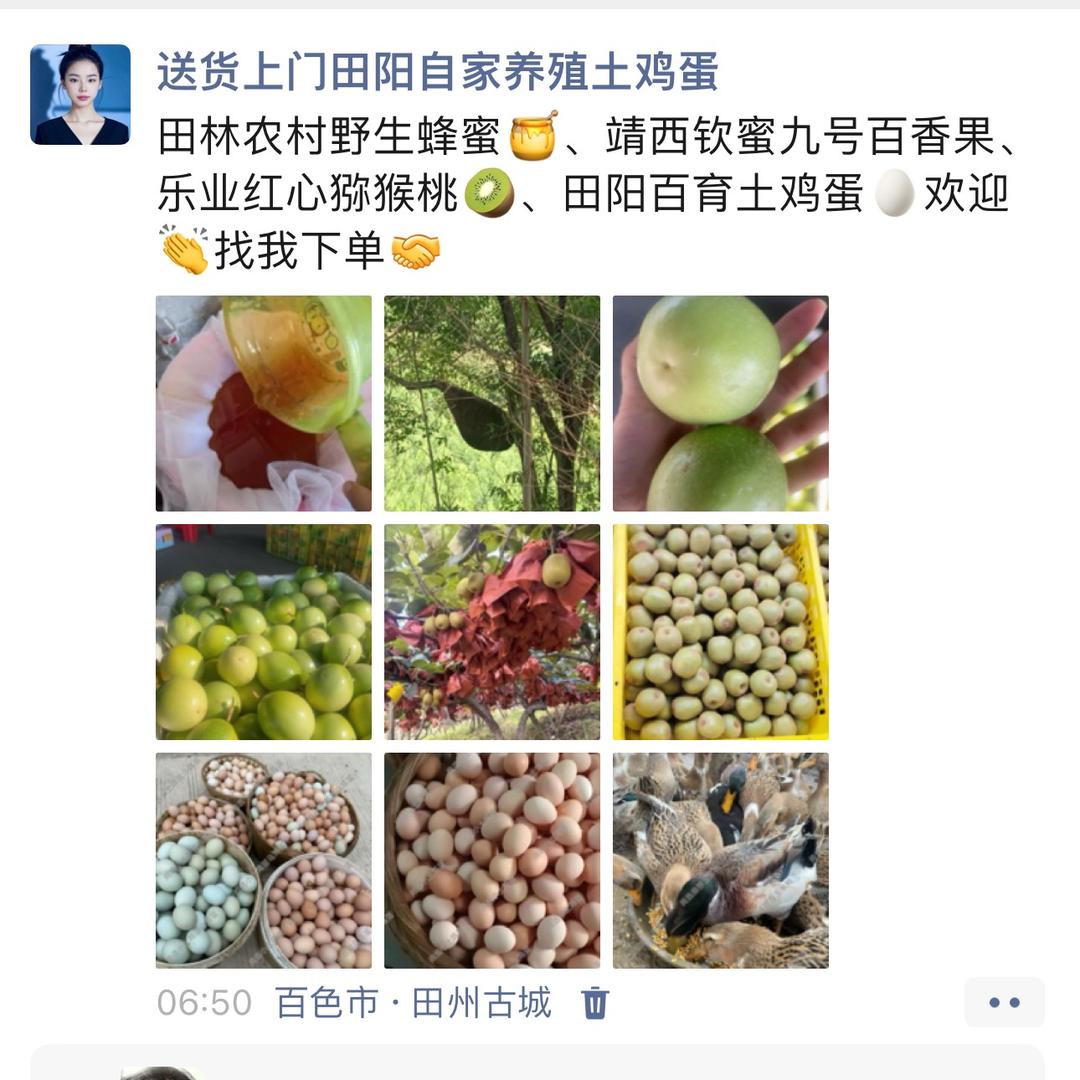Image resolution: width=1080 pixels, height=1080 pixels.
Task: Open profile name 送货上门田阳自家养殖土鸡蛋
Action: click(437, 72)
